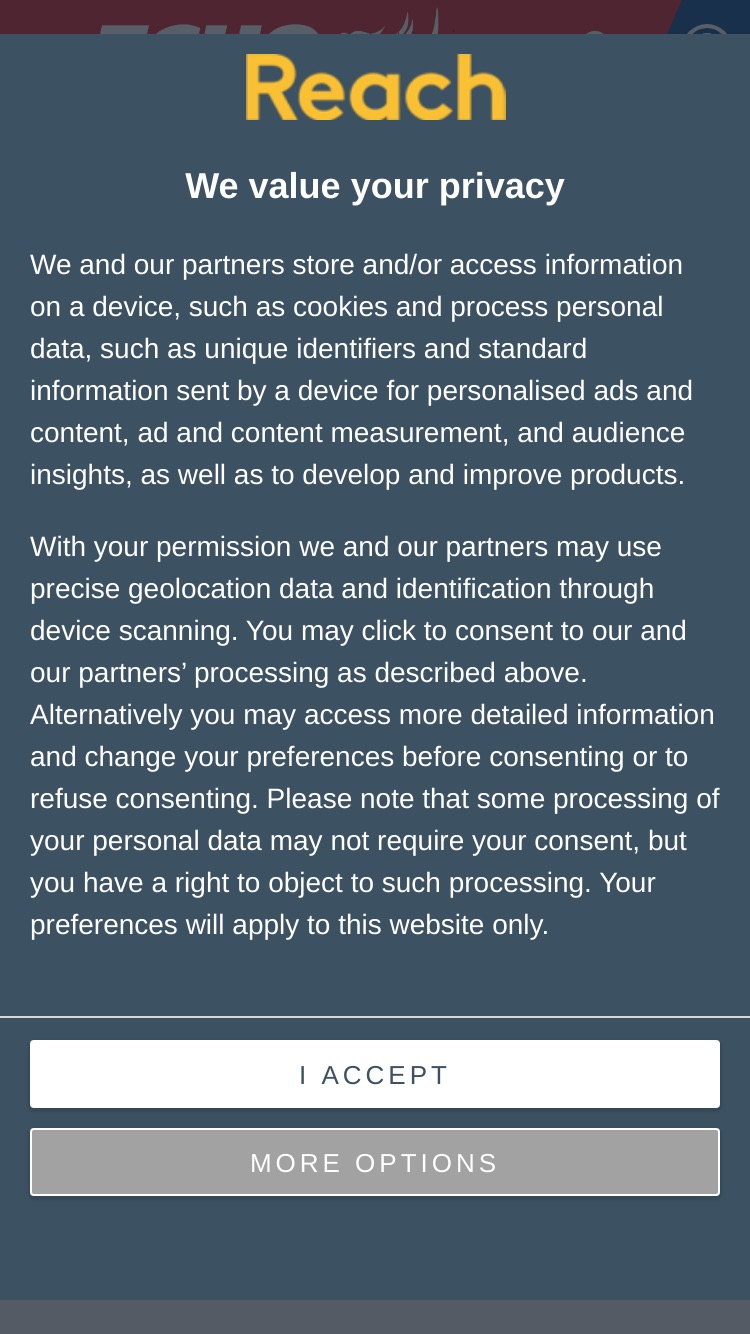Open More Options for privacy preferences
The height and width of the screenshot is (1334, 750).
point(375,1162)
